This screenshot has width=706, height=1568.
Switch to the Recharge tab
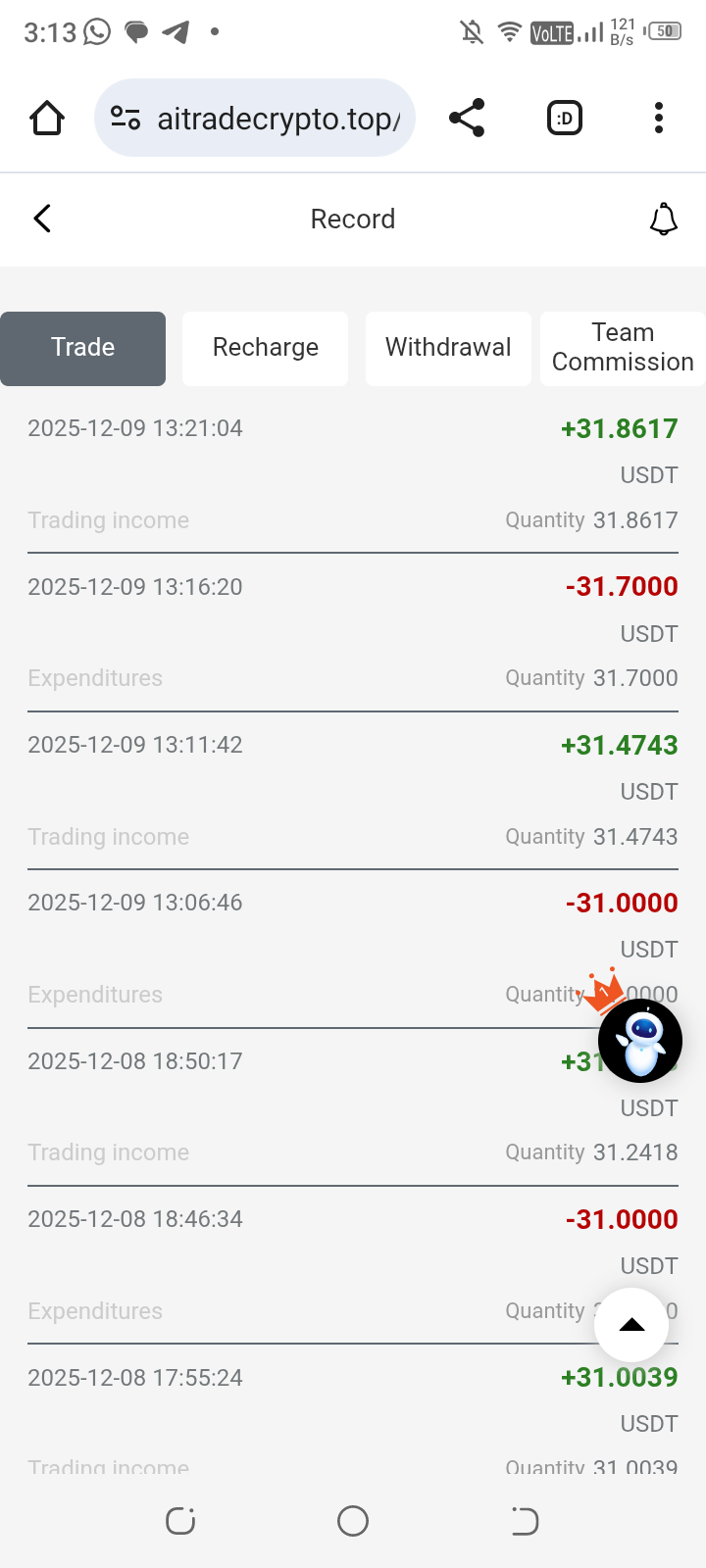point(266,348)
